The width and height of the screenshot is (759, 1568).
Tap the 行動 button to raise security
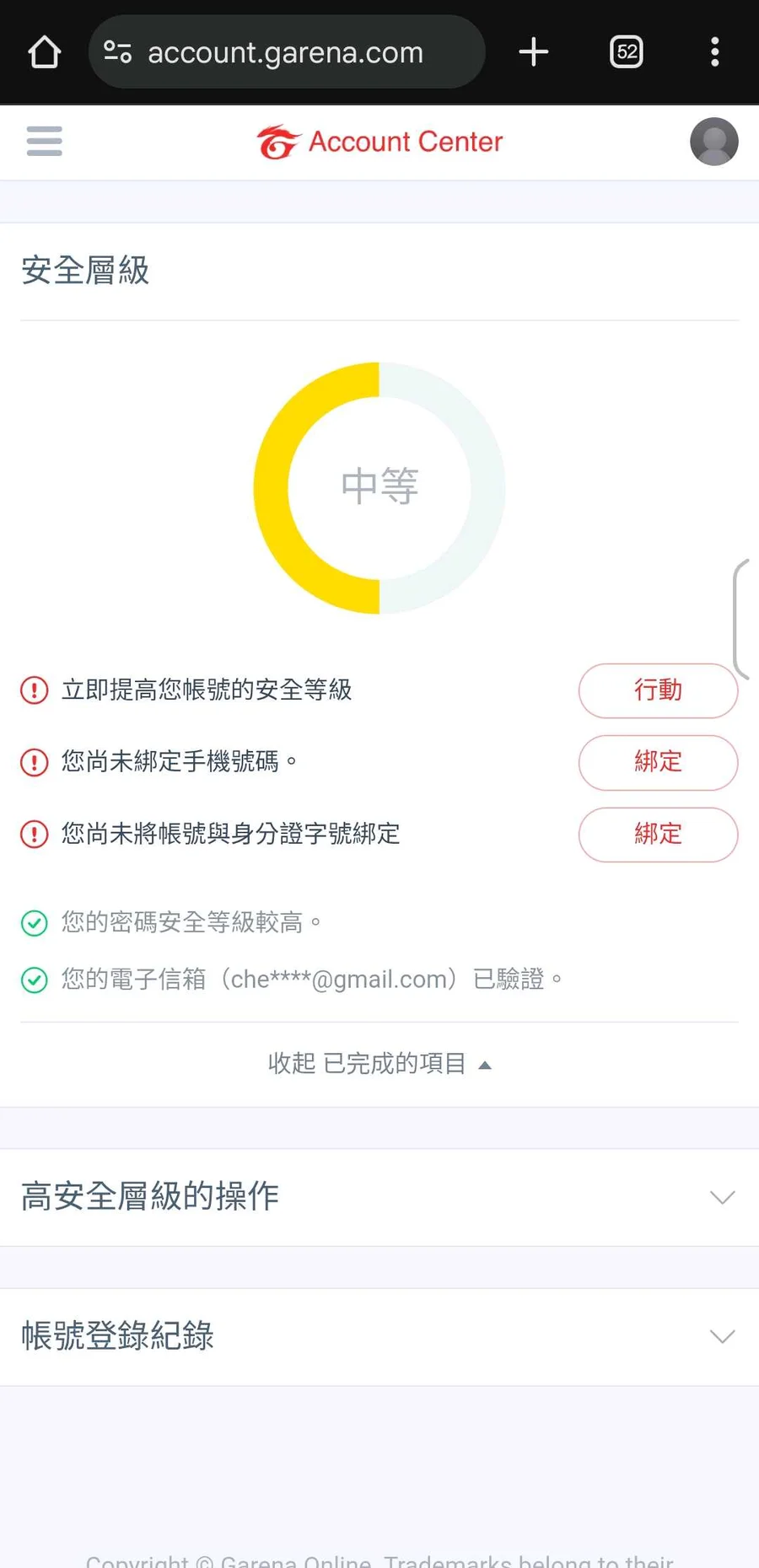coord(658,690)
